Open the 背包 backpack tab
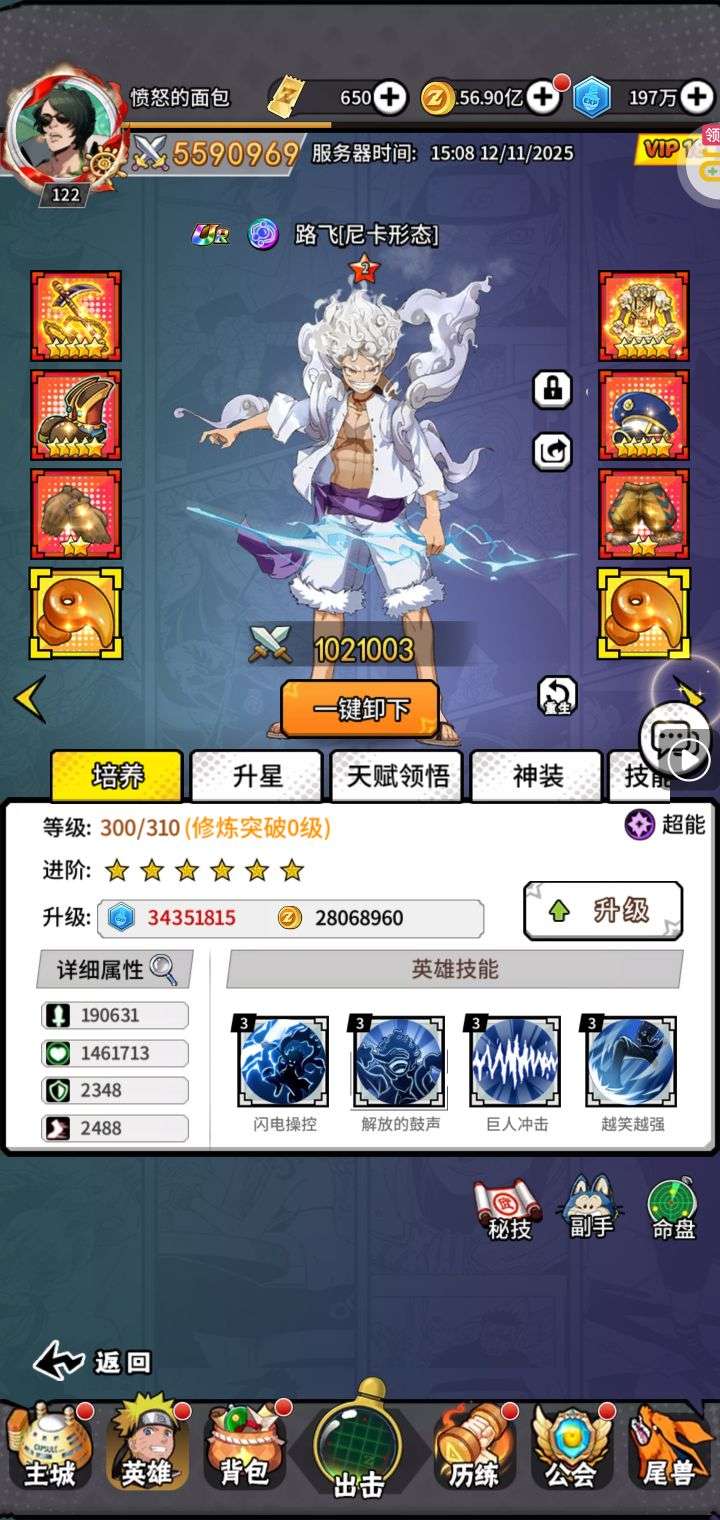This screenshot has height=1520, width=720. (x=243, y=1447)
